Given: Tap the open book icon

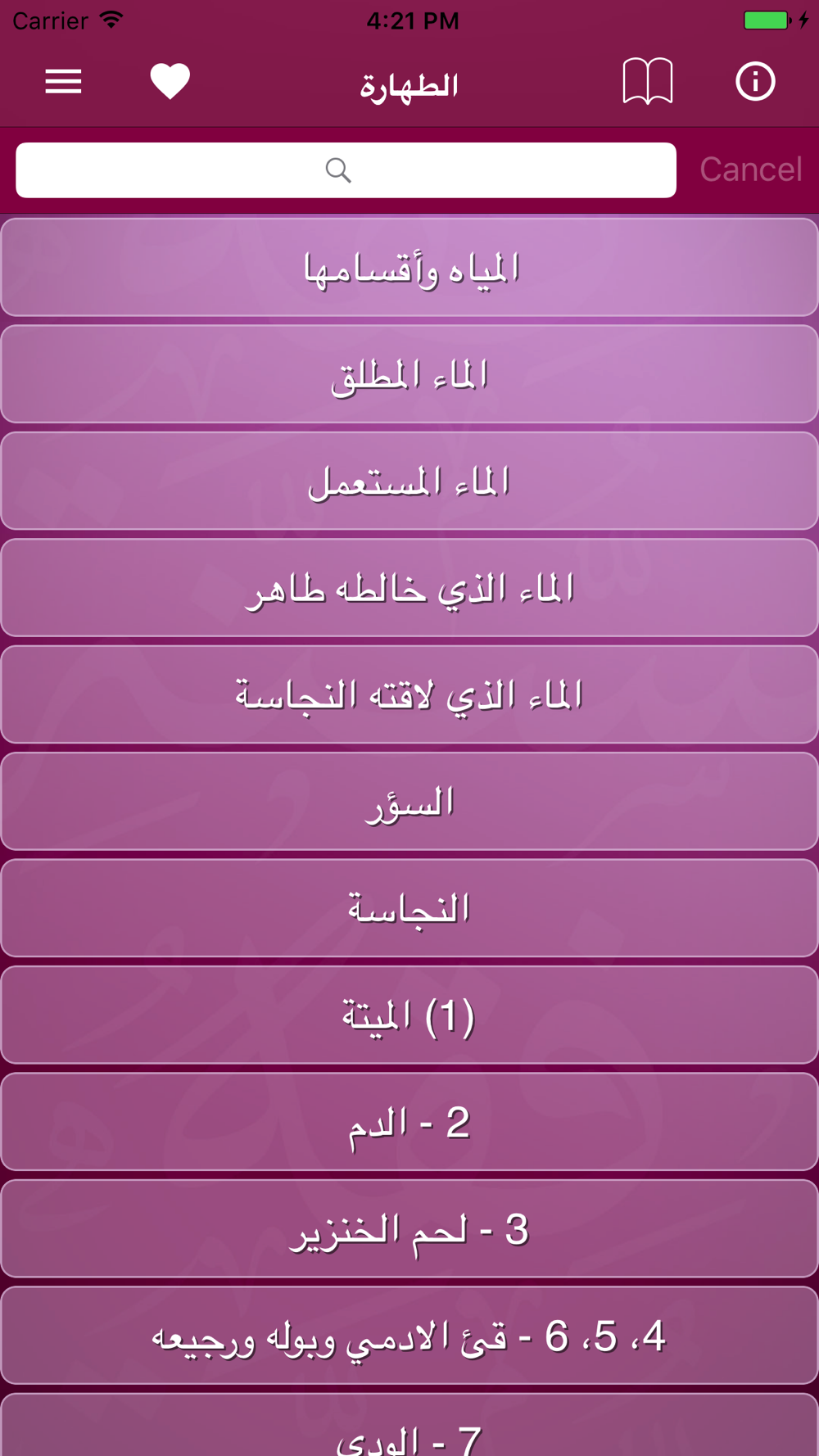Looking at the screenshot, I should [648, 81].
